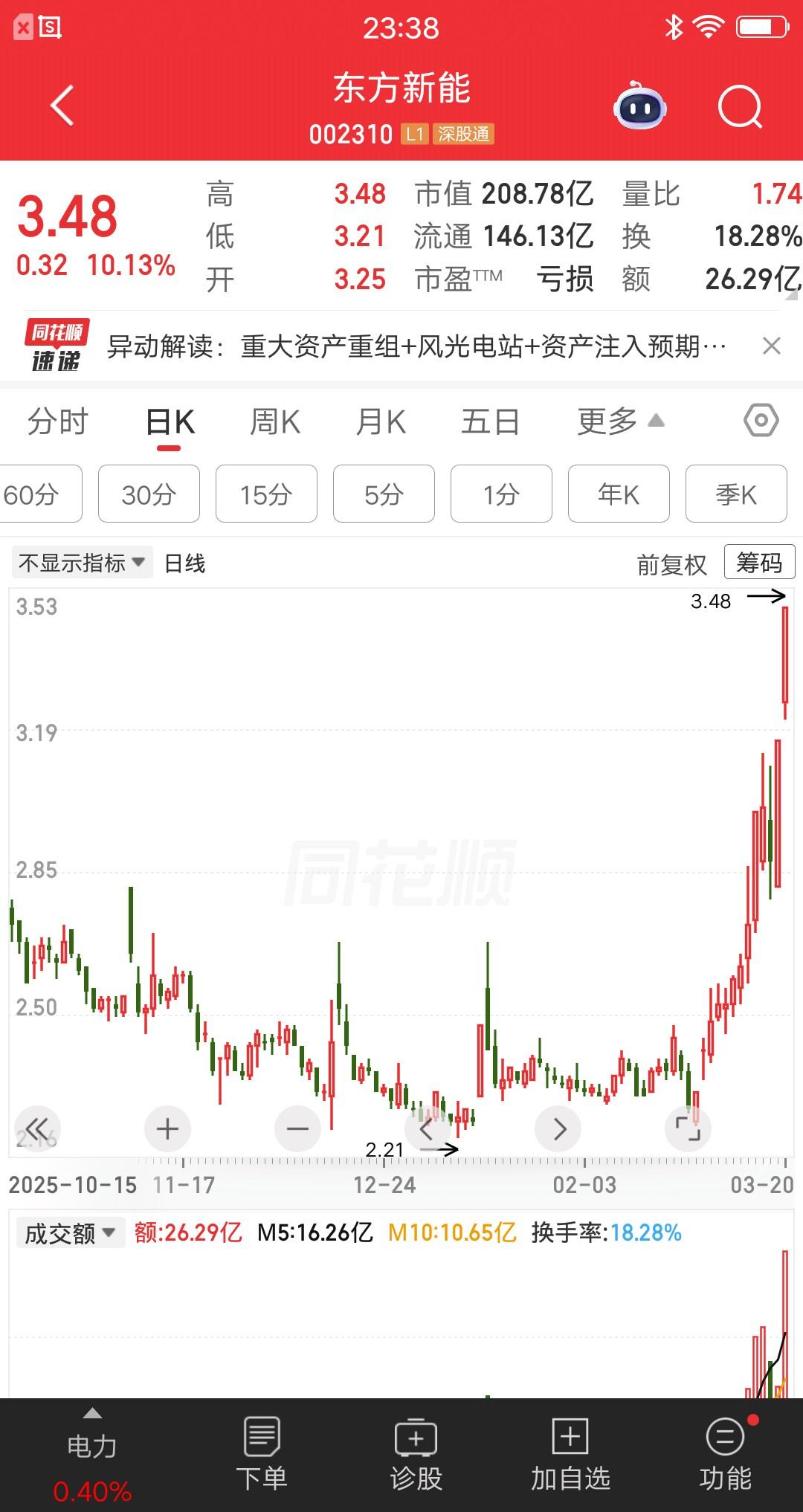
Task: Switch to the 周K weekly chart tab
Action: point(275,421)
